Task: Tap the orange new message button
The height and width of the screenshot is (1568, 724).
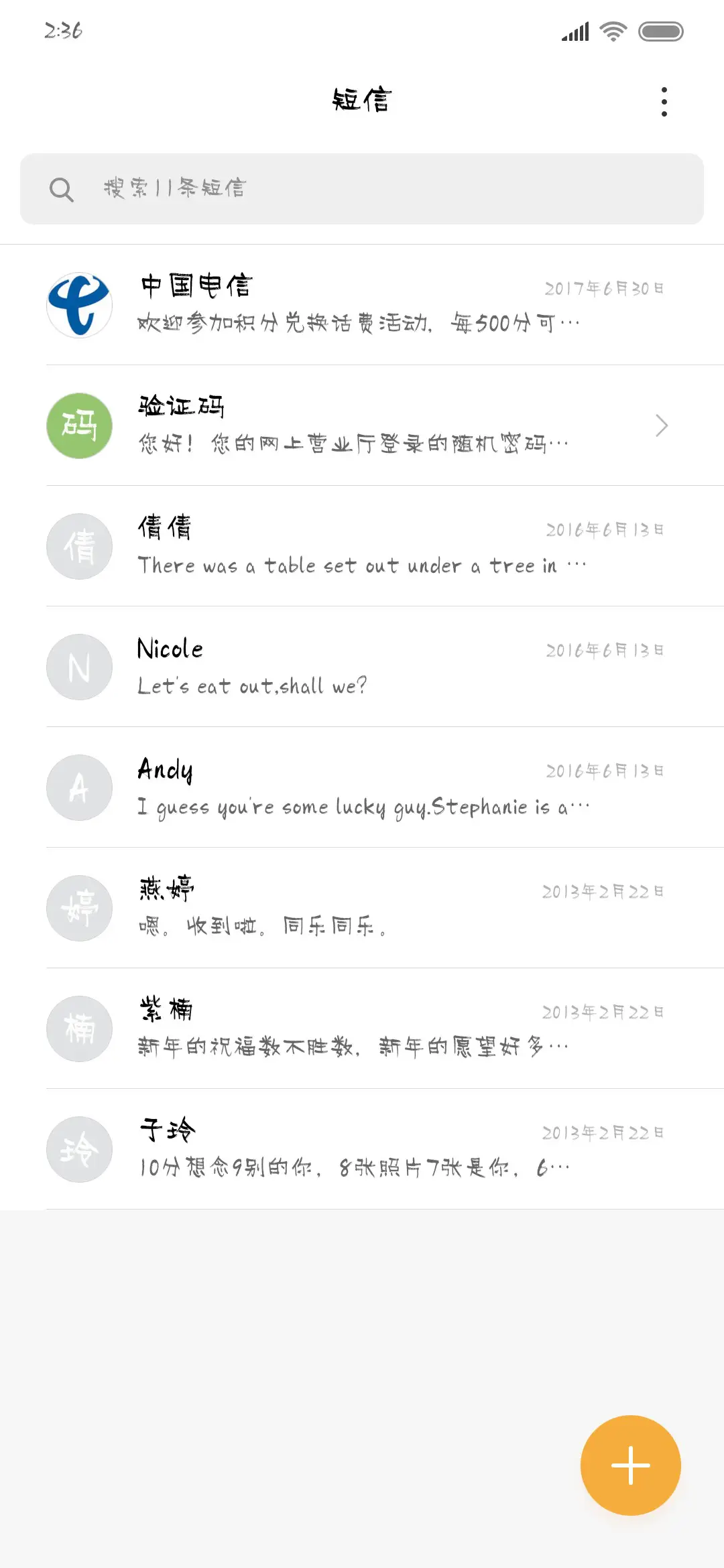Action: pos(630,1464)
